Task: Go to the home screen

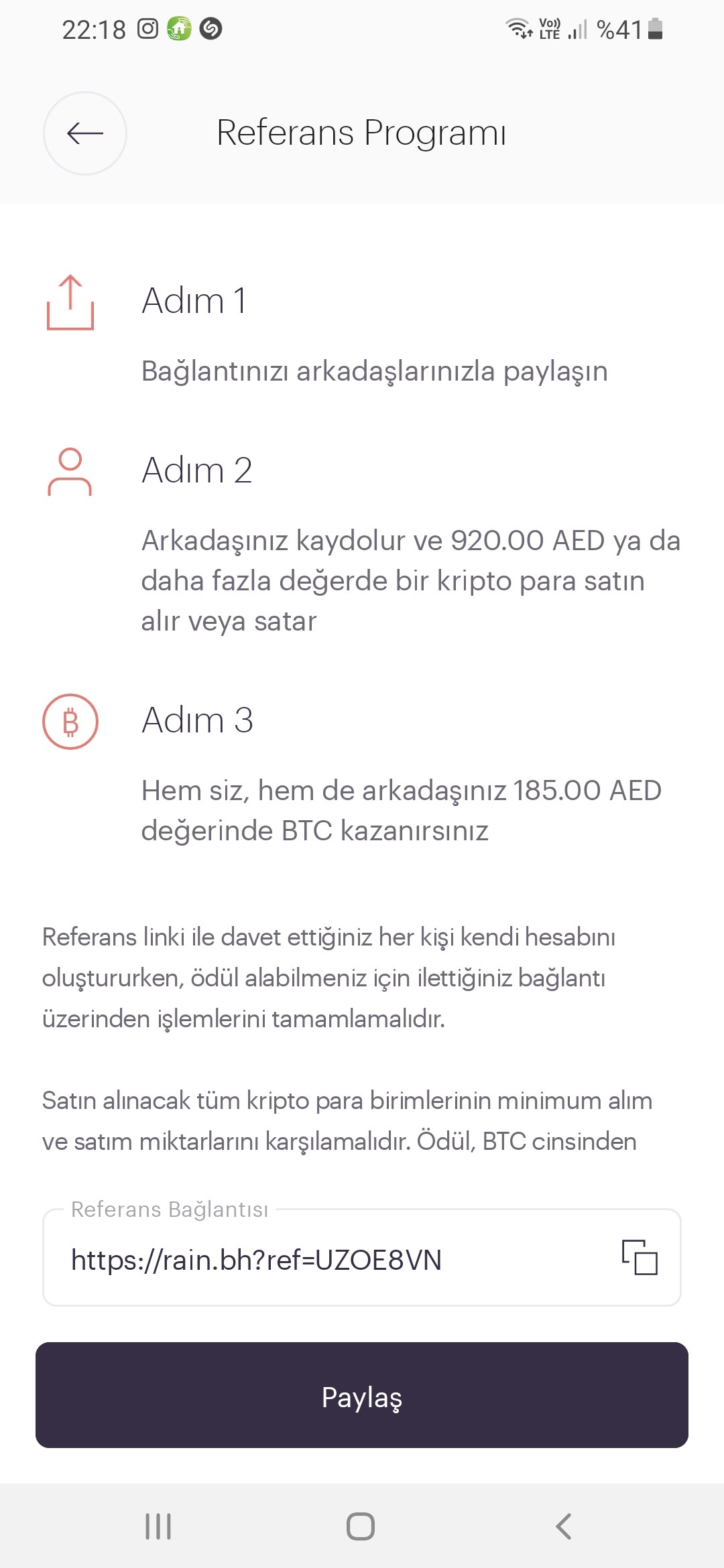Action: point(361,1526)
